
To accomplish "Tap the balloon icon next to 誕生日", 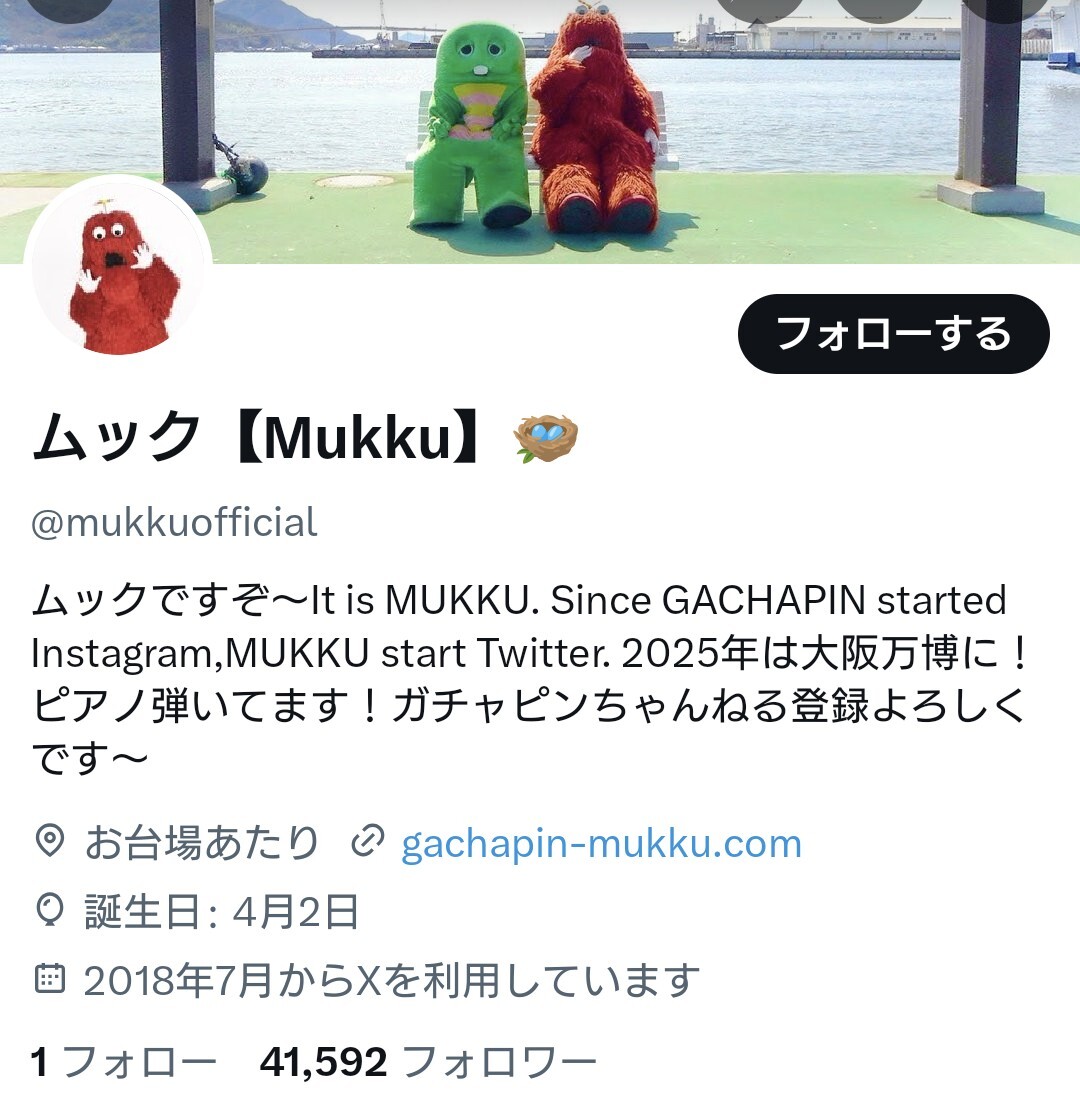I will (52, 911).
